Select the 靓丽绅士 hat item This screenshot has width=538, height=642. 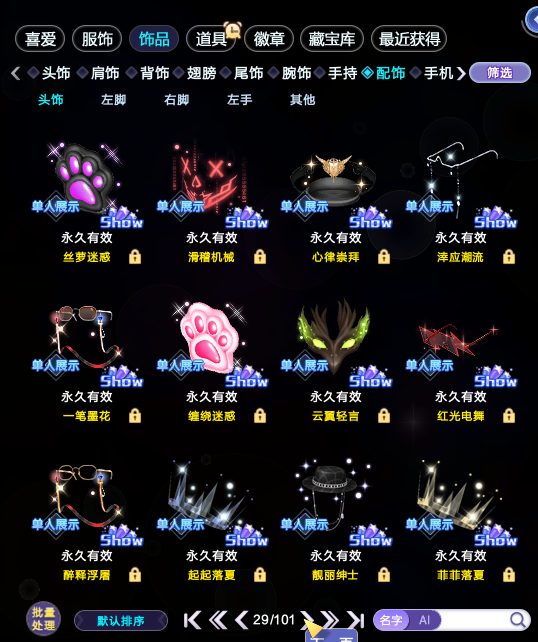pos(334,497)
